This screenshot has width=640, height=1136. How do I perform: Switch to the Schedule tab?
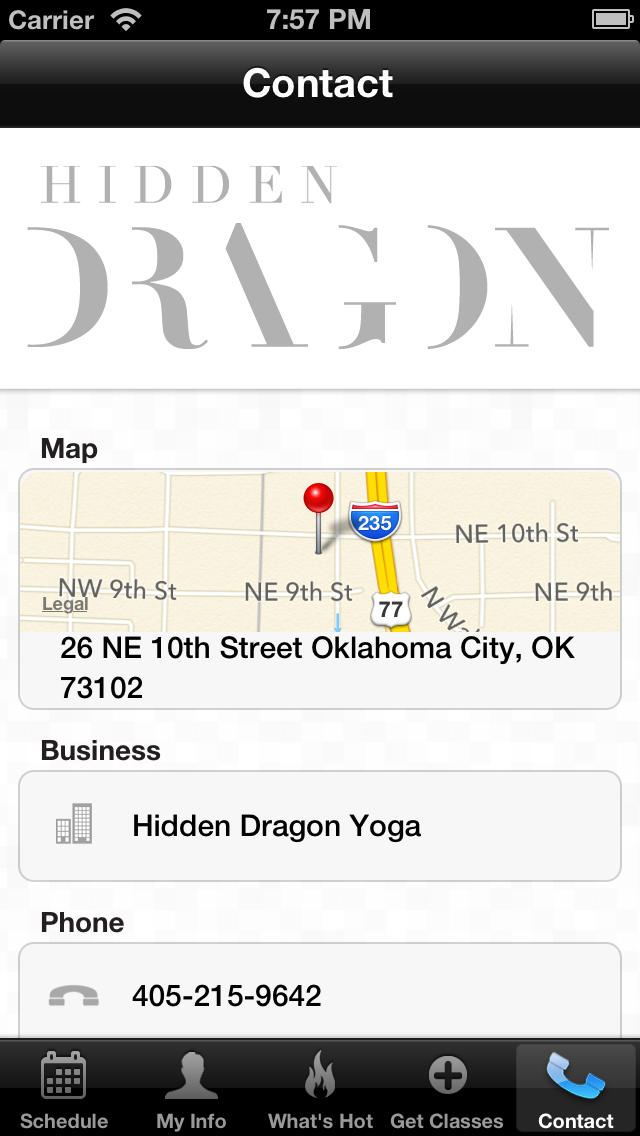click(x=64, y=1088)
